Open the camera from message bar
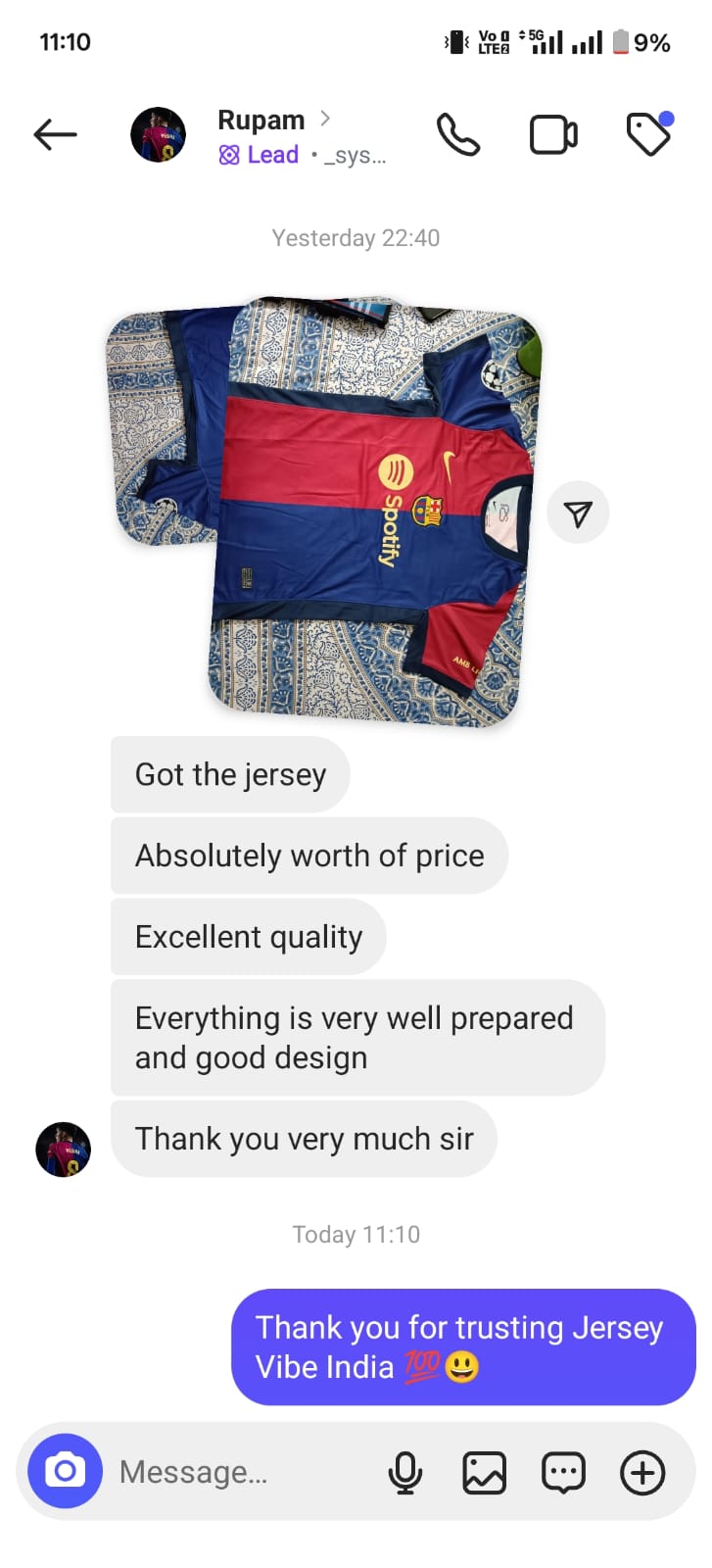 [x=65, y=1471]
